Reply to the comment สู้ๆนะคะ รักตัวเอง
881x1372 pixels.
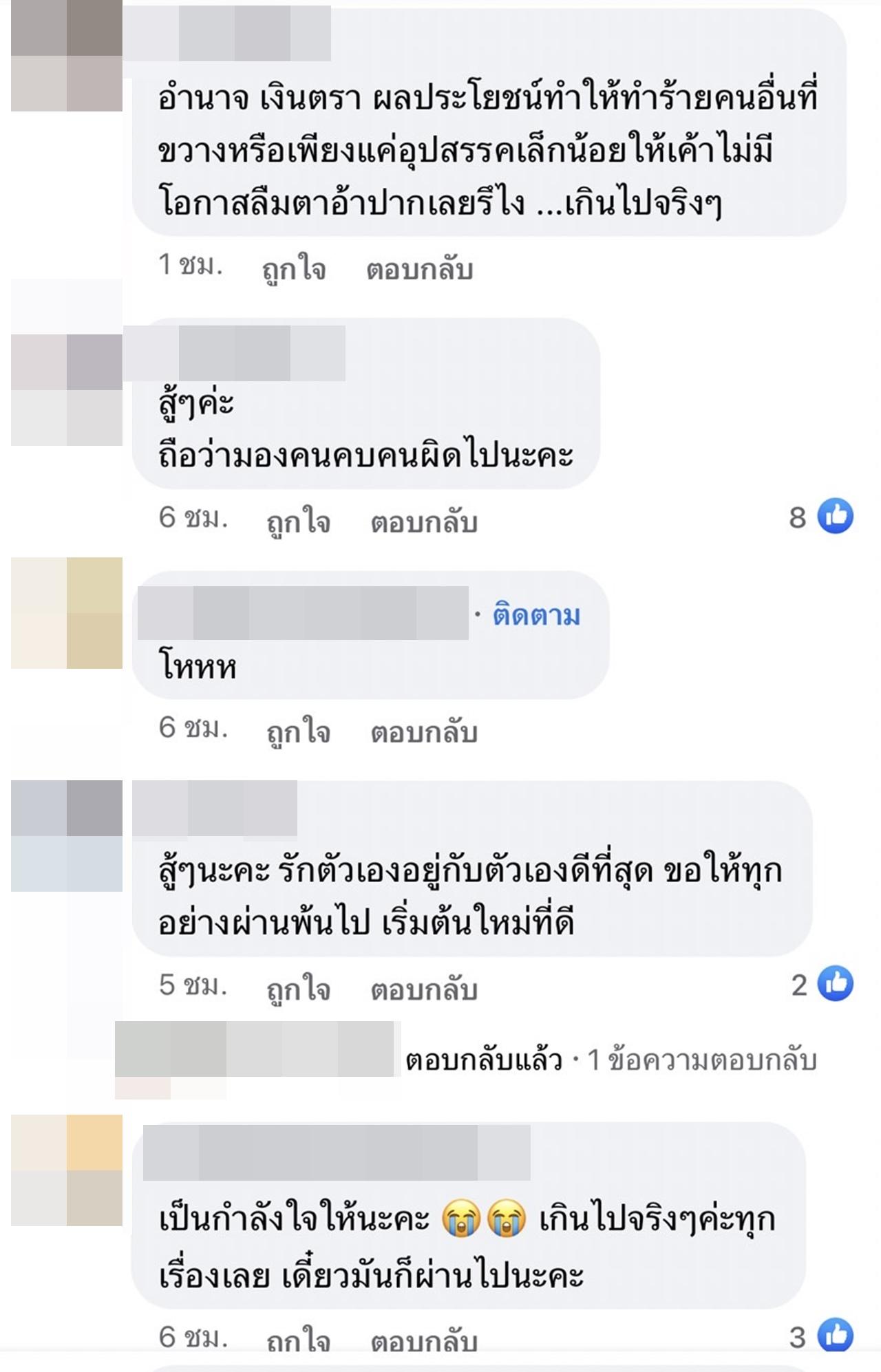[424, 989]
